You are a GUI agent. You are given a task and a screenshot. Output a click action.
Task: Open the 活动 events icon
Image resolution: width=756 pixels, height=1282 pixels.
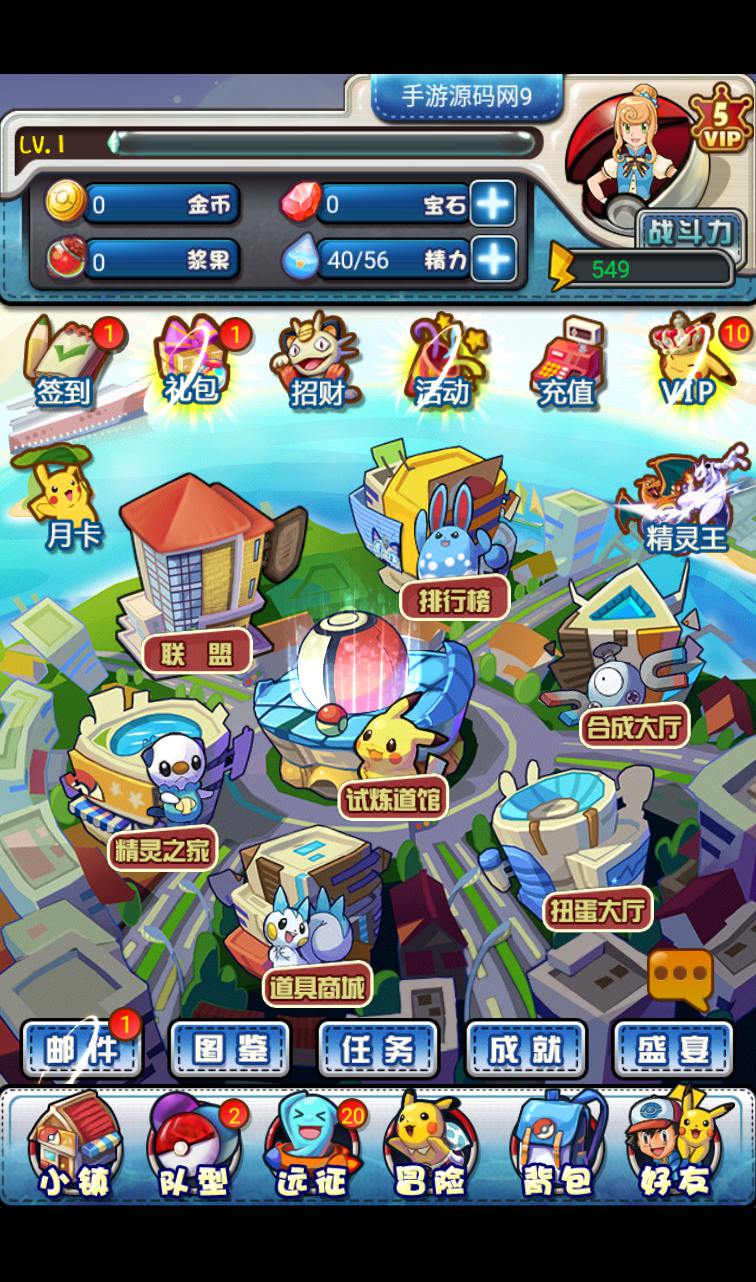[x=441, y=360]
